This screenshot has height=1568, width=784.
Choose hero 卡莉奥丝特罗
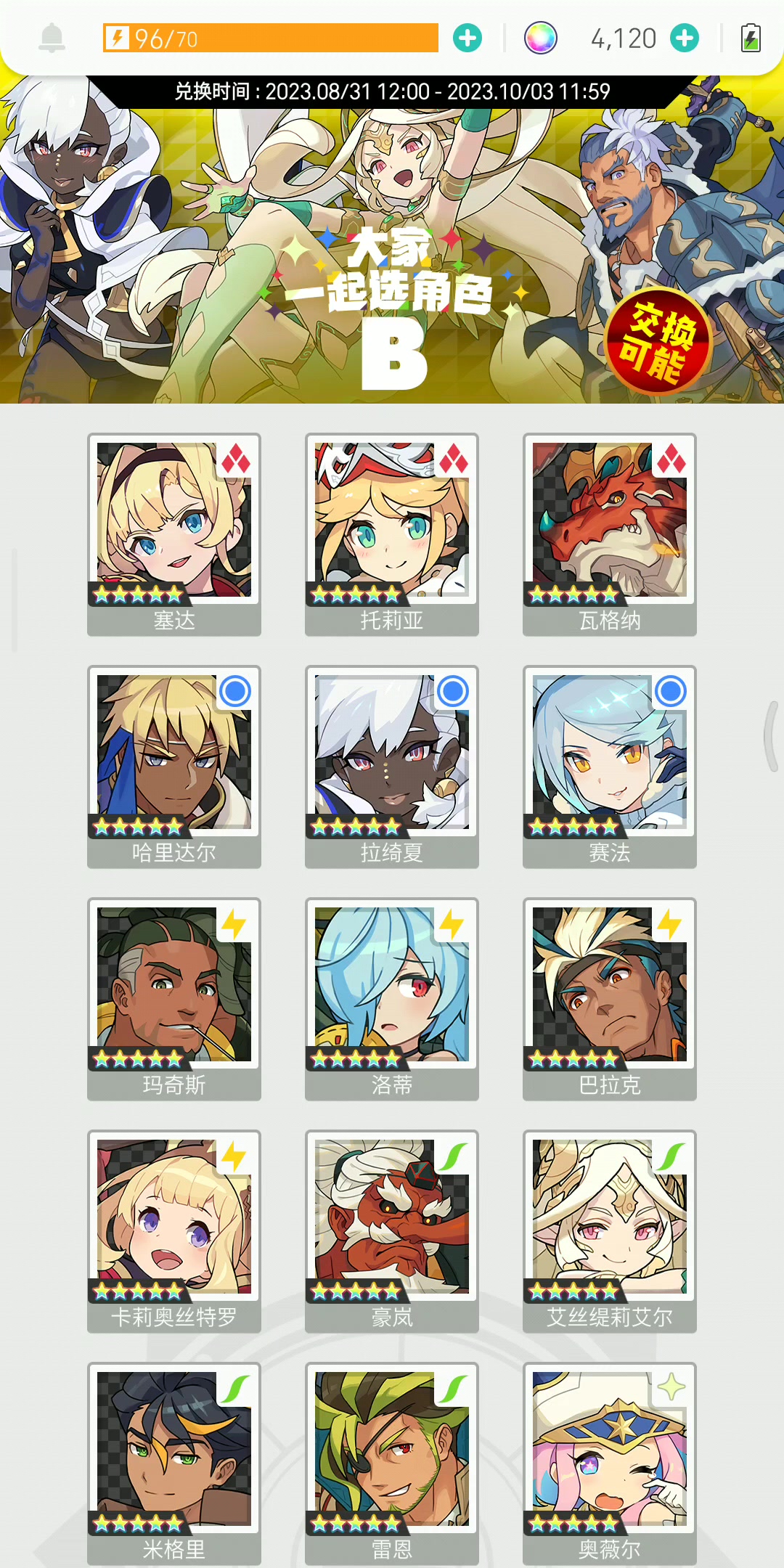pos(174,1231)
